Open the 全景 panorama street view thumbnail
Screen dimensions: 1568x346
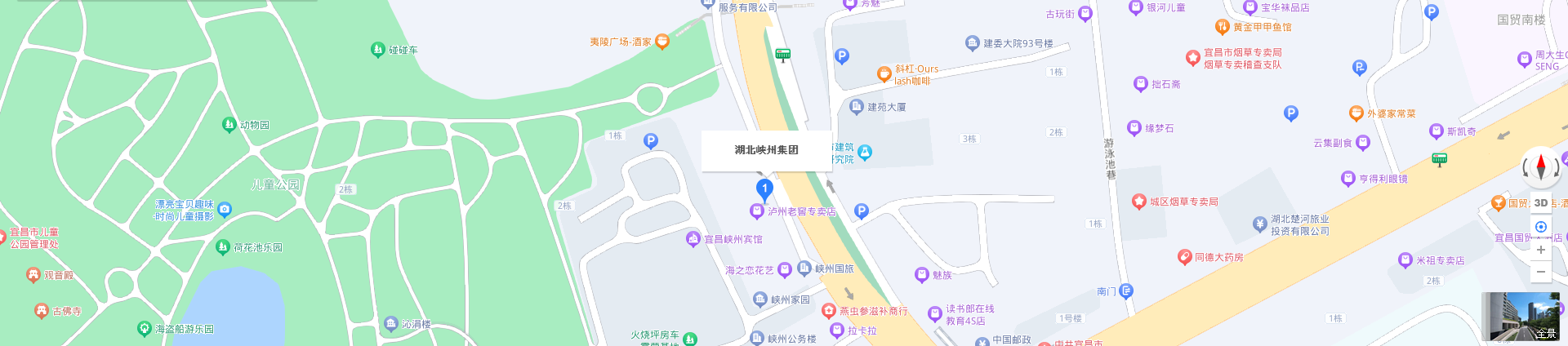pos(1520,317)
